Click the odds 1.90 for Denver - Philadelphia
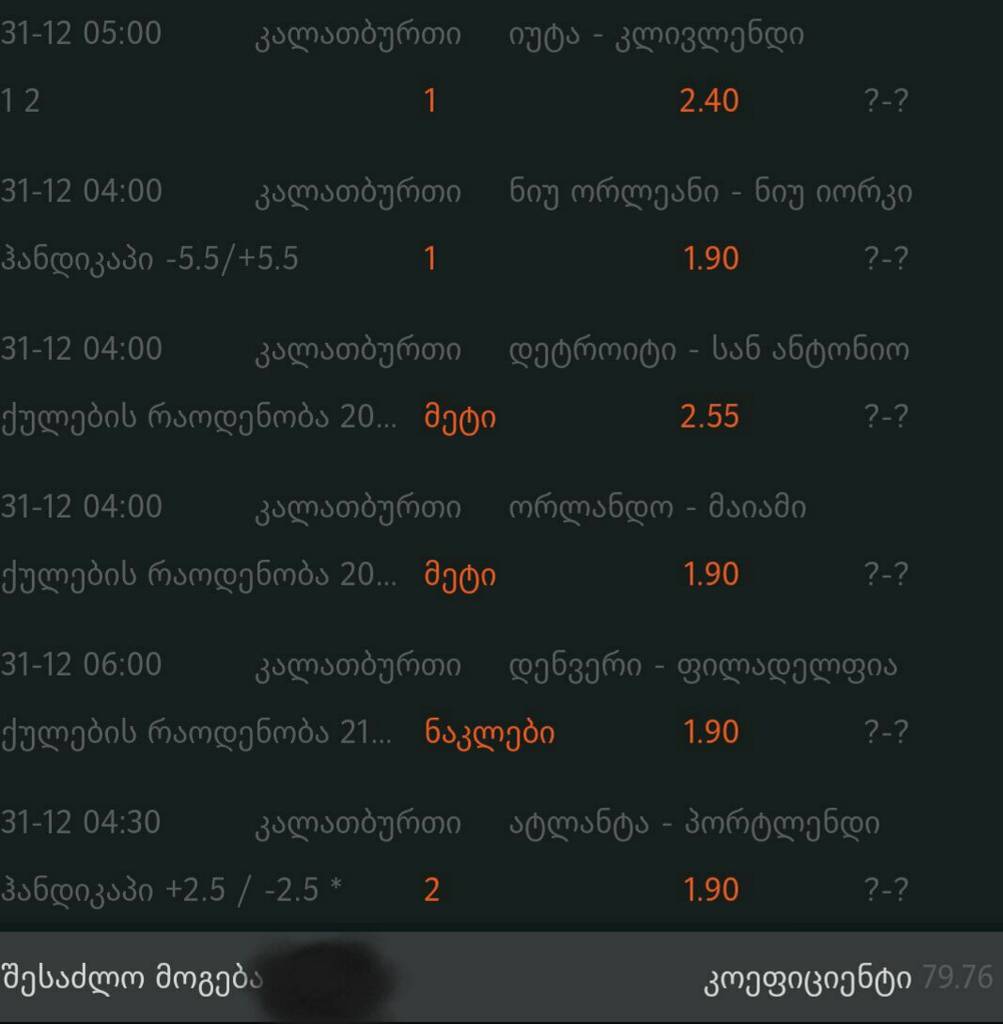Viewport: 1003px width, 1024px height. point(710,731)
